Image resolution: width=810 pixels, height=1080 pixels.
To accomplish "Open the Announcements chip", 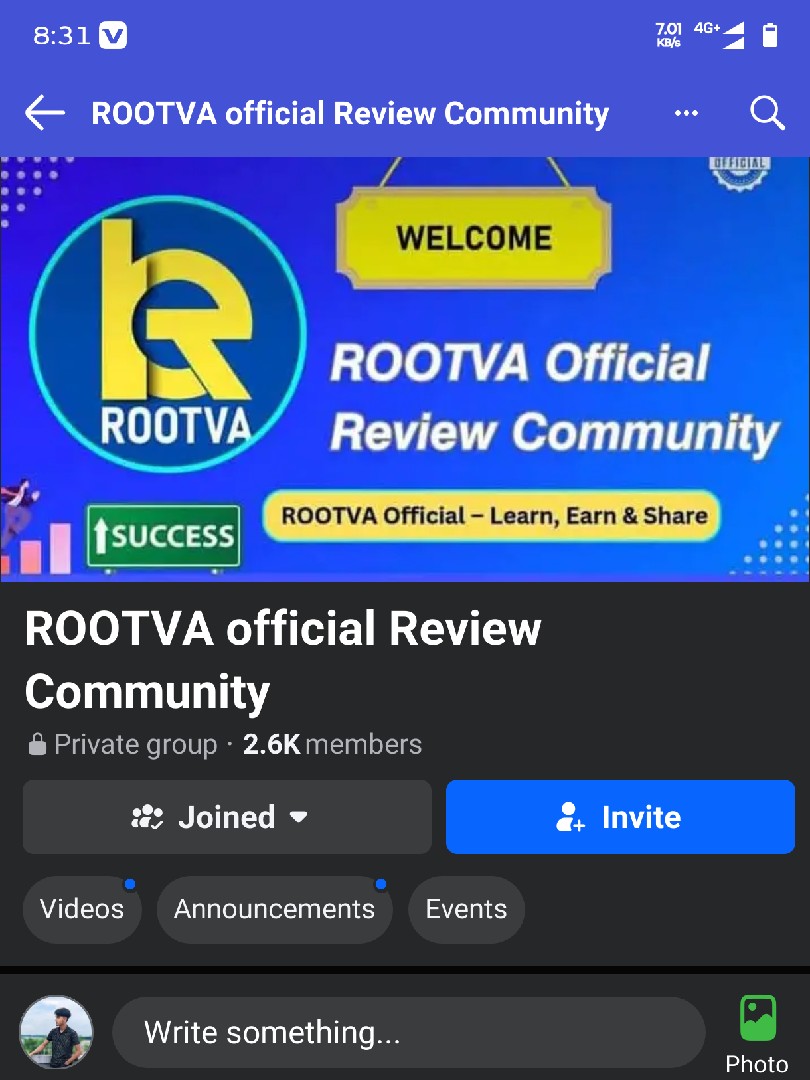I will point(274,909).
